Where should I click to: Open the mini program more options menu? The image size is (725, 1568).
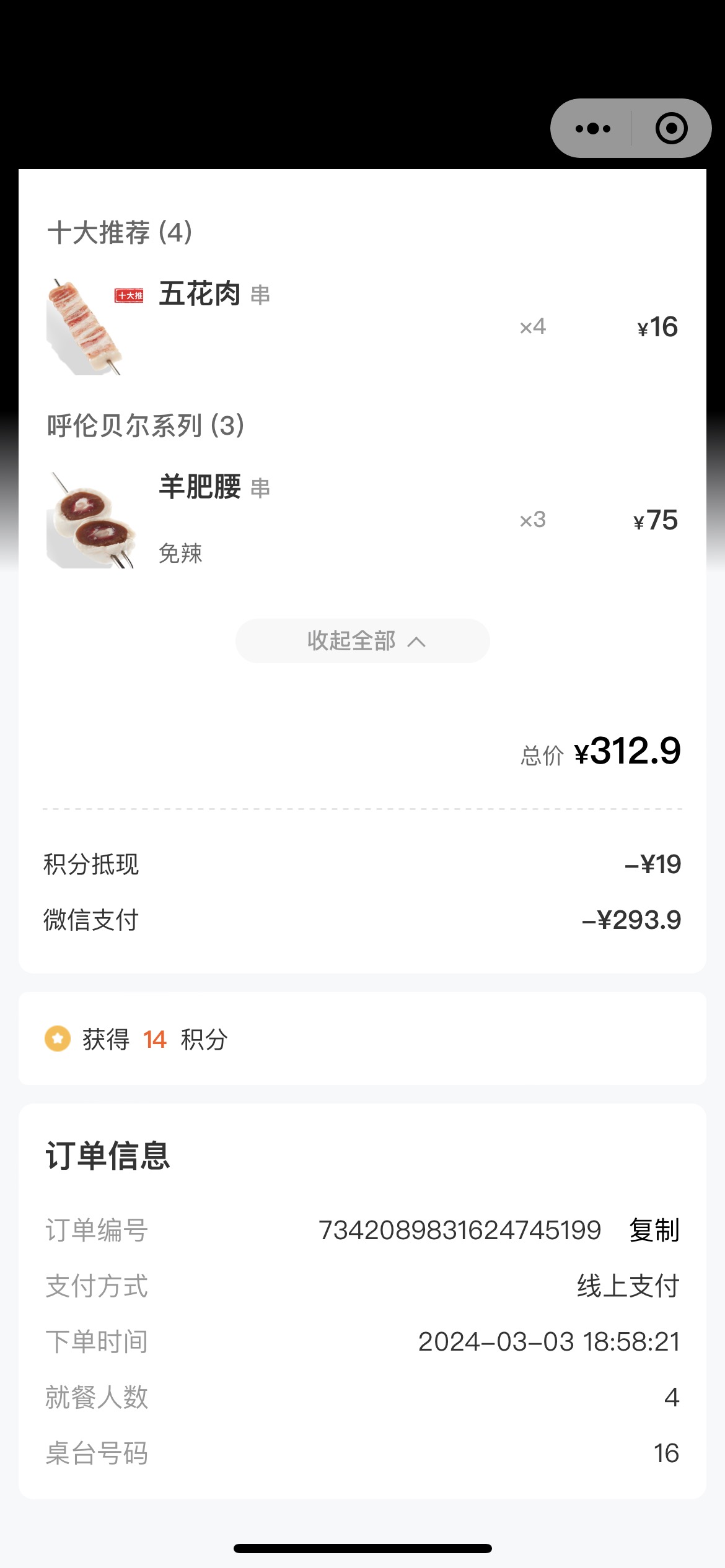coord(592,129)
